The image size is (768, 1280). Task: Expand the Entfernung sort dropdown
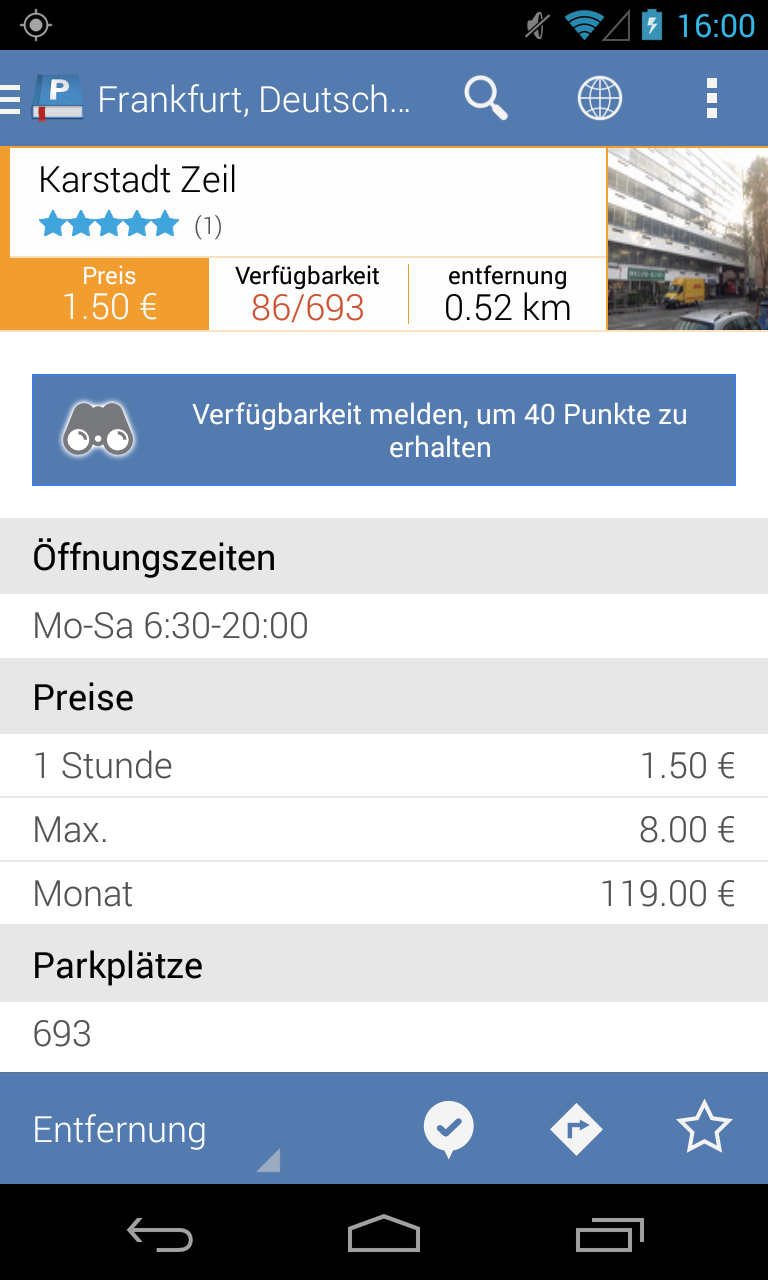pyautogui.click(x=155, y=1130)
